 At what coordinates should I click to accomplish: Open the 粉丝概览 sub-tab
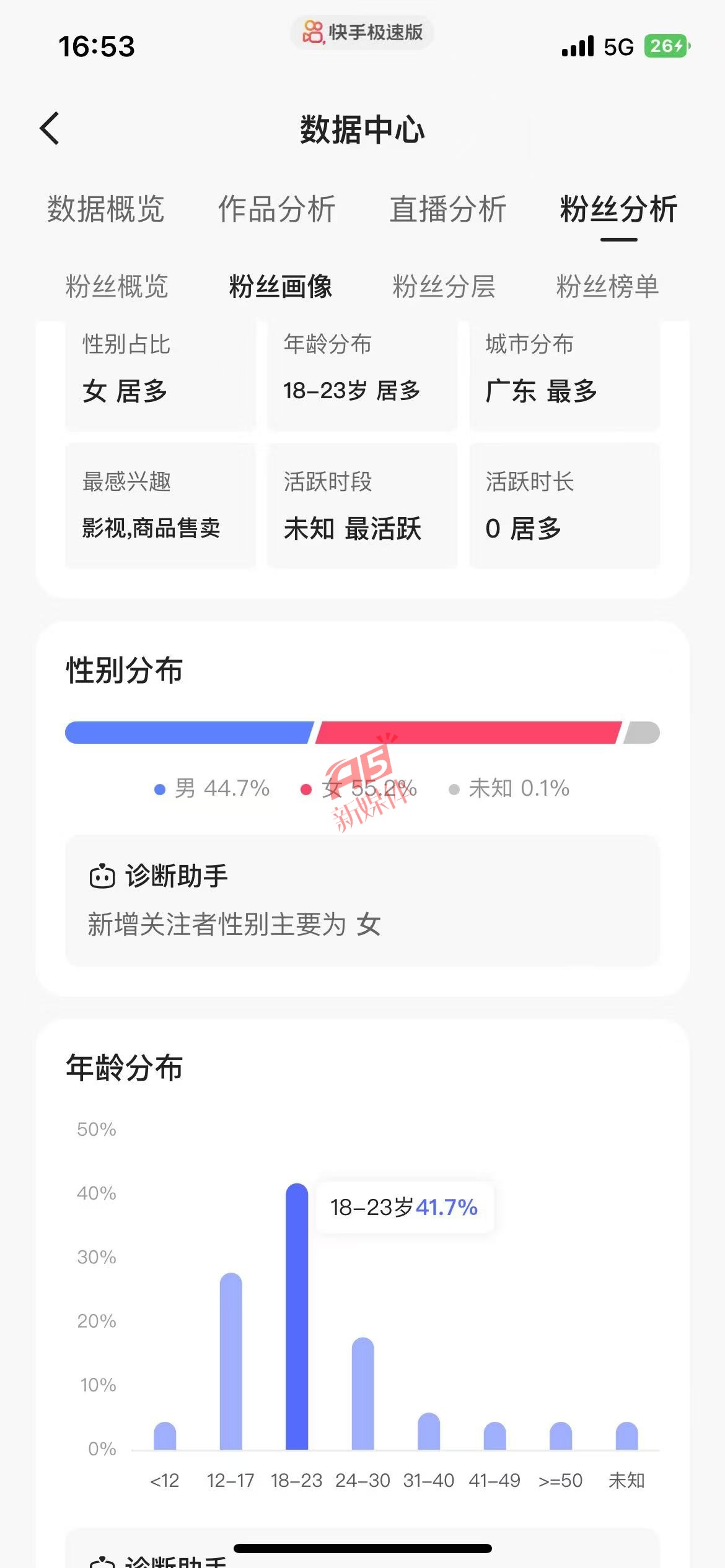[116, 286]
